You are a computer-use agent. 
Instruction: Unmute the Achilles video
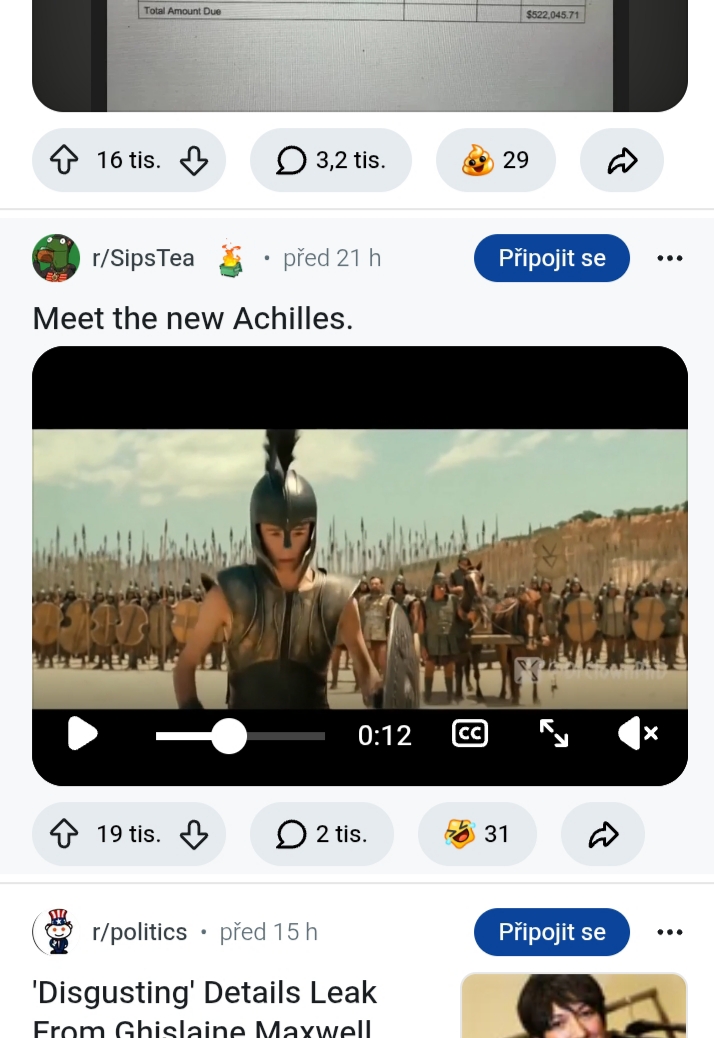[638, 733]
